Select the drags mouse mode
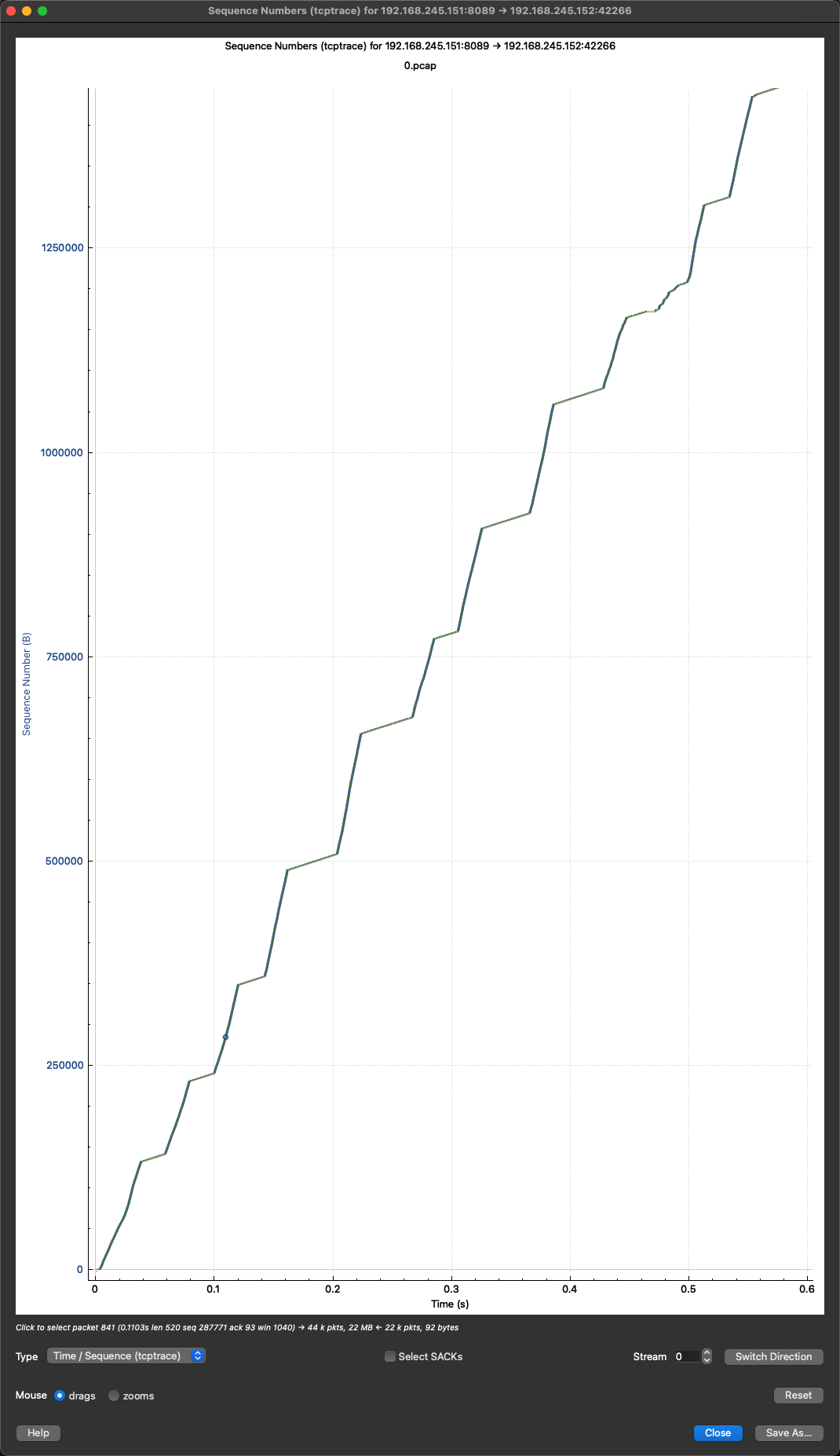Screen dimensions: 840x1456 click(60, 1396)
